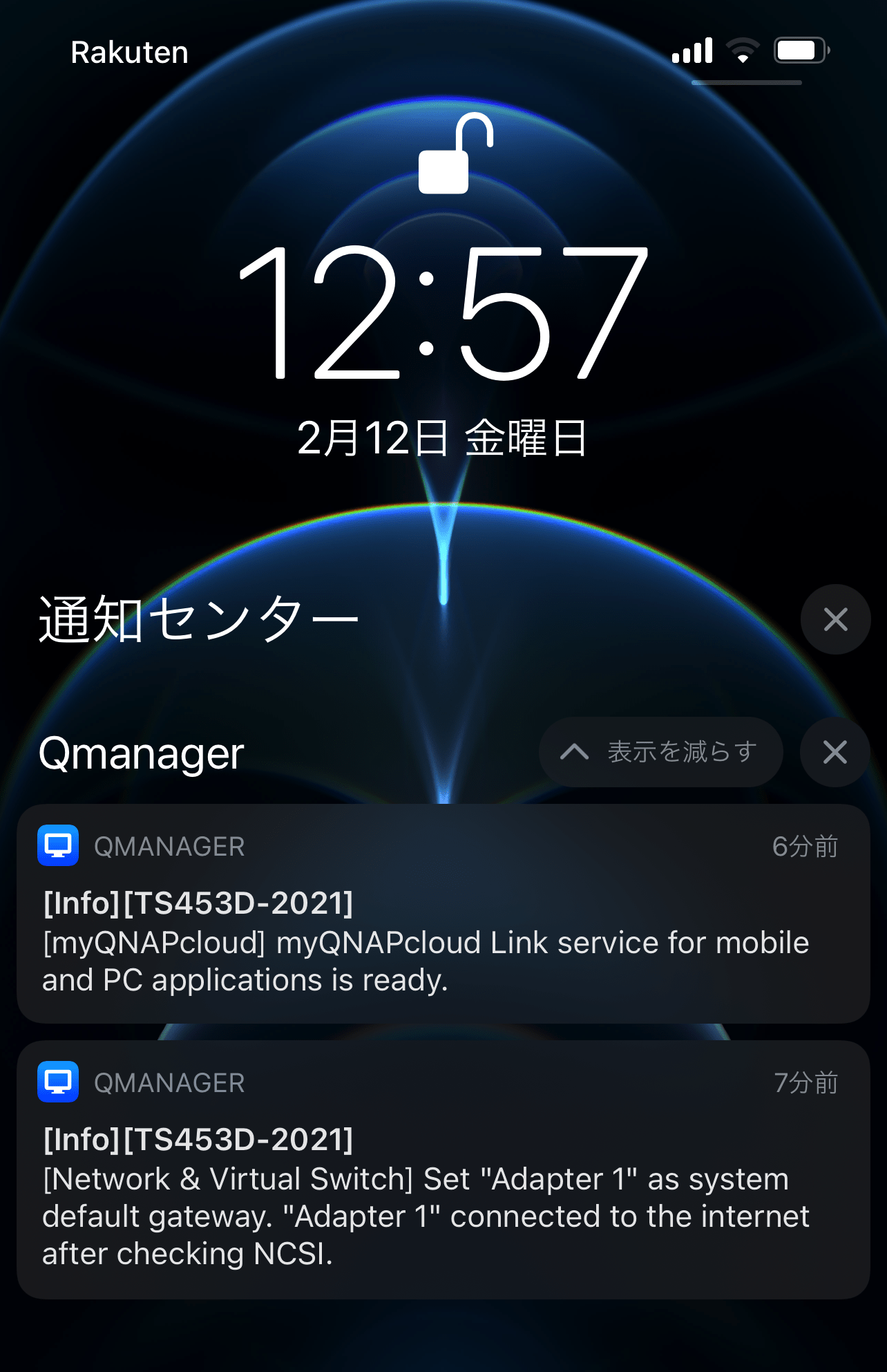Tap the Wi-Fi icon in the status bar

coord(742,50)
